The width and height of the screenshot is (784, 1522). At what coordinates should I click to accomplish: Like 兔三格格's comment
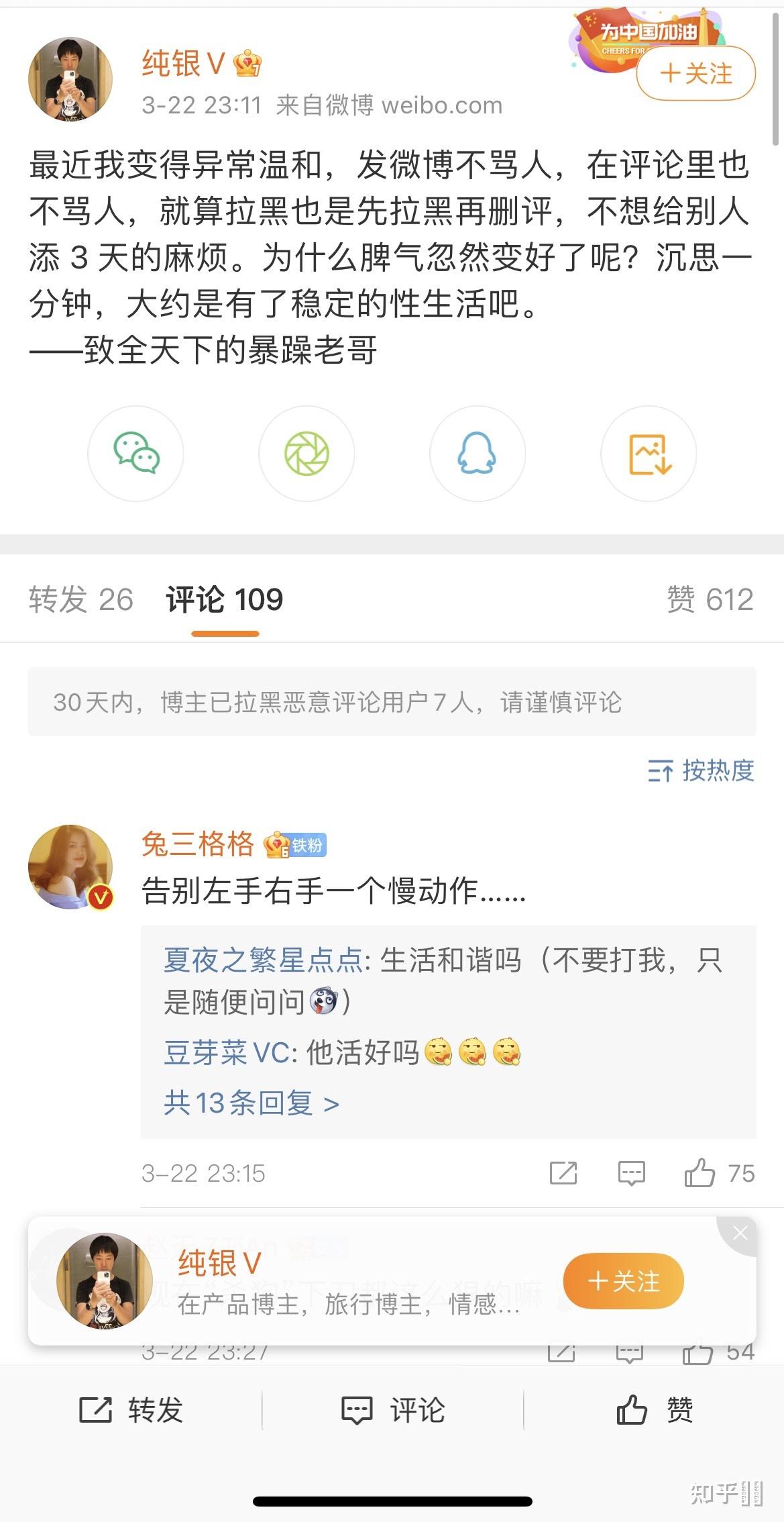click(700, 1173)
